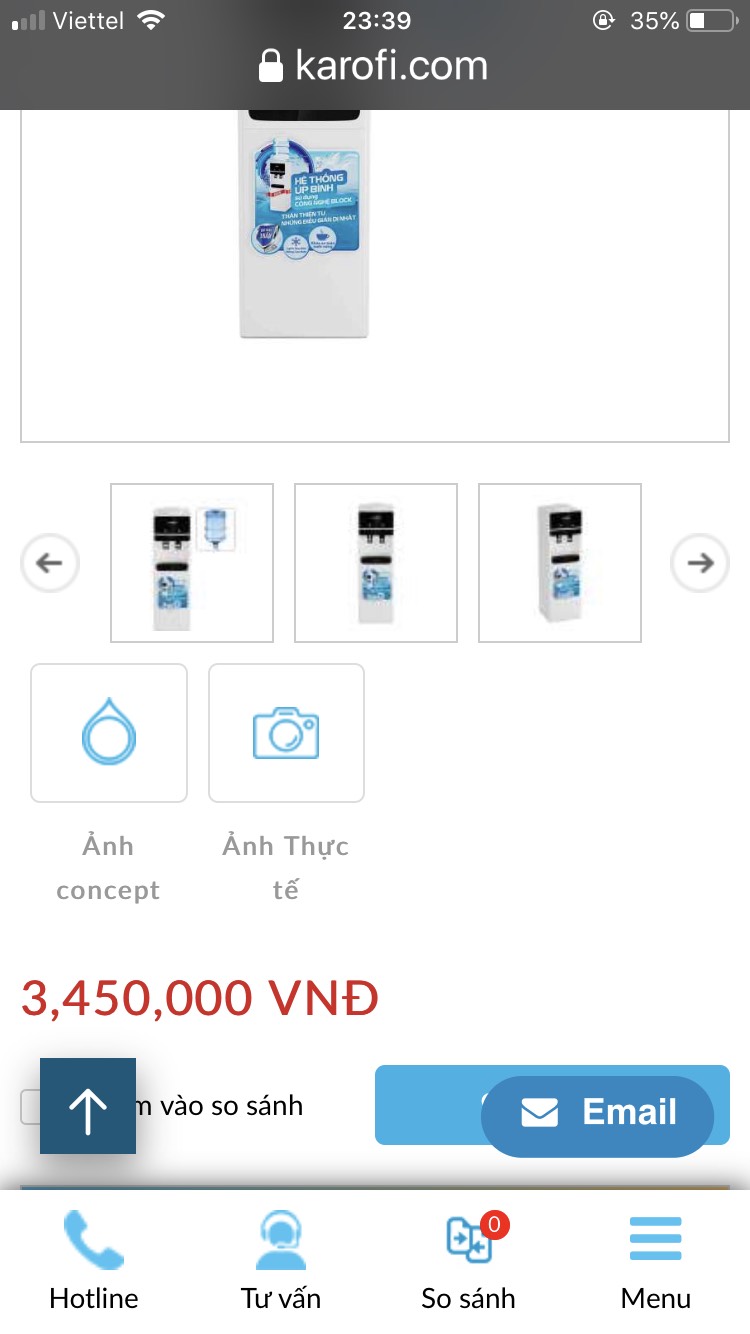750x1334 pixels.
Task: Show previous product thumbnails with left arrow
Action: click(49, 563)
